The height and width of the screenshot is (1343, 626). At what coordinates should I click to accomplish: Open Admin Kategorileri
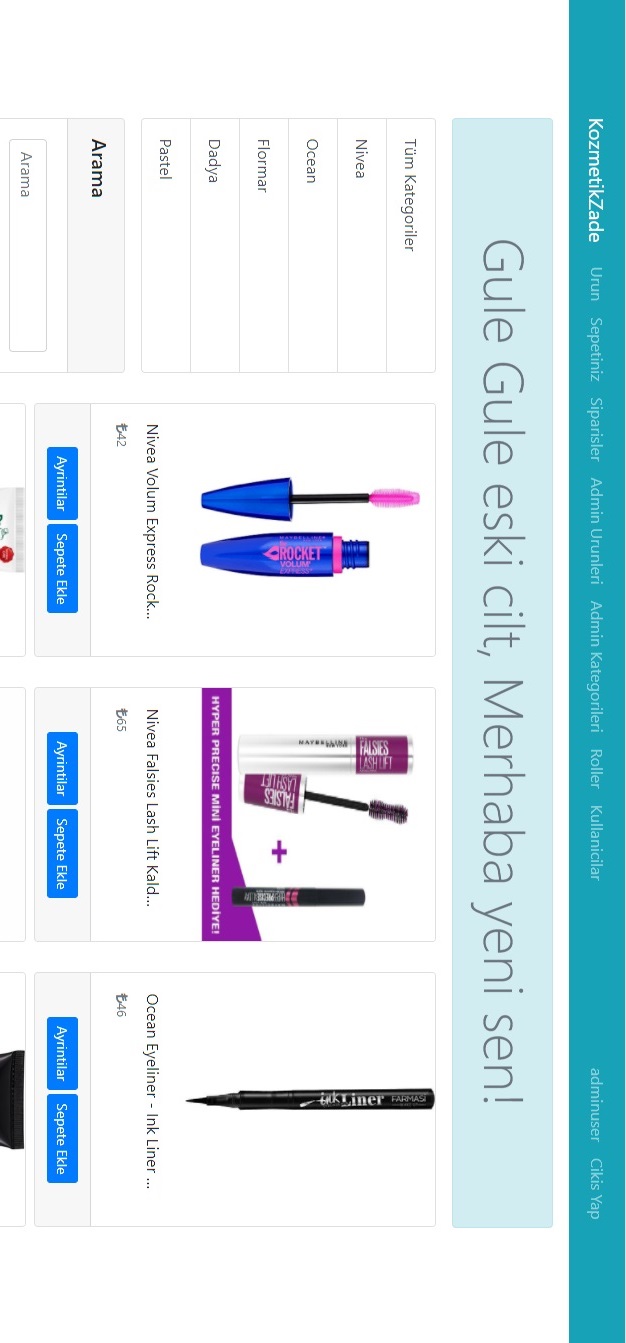coord(595,666)
